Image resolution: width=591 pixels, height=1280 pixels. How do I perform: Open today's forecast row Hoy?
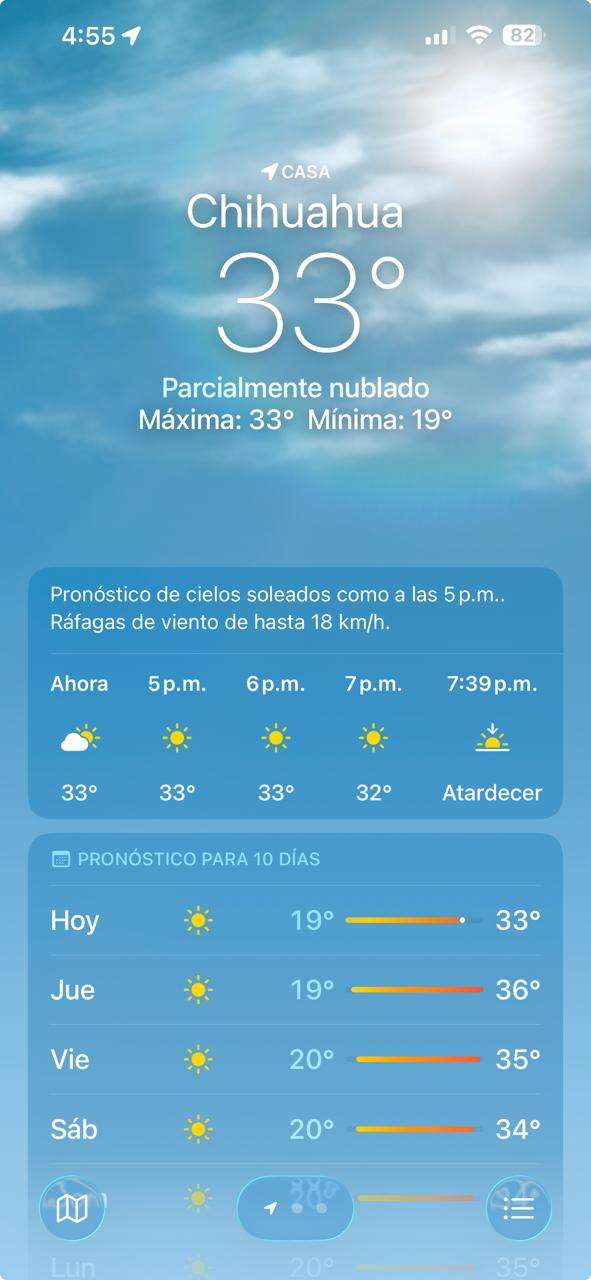click(x=295, y=920)
